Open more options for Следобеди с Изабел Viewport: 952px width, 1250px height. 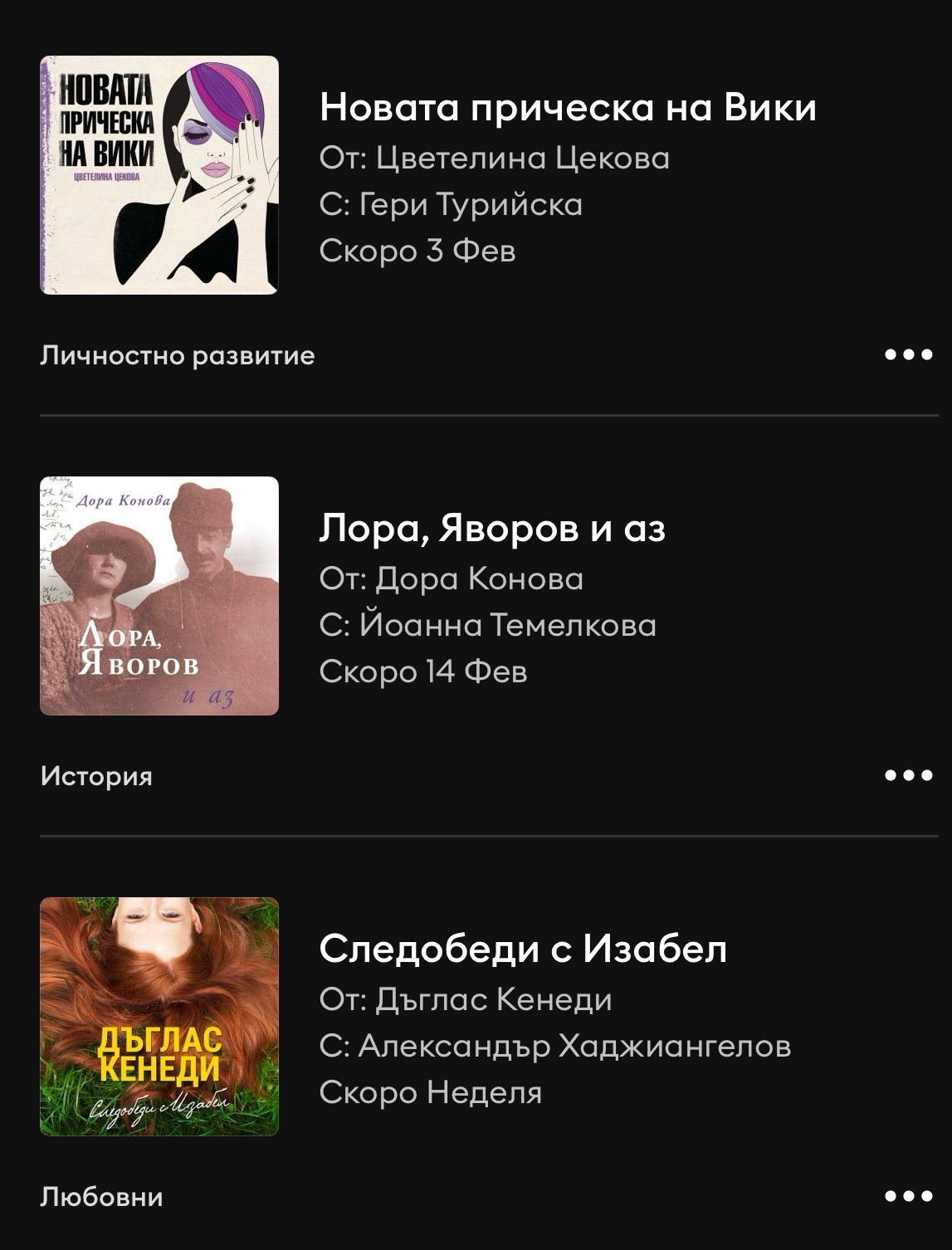coord(909,1196)
